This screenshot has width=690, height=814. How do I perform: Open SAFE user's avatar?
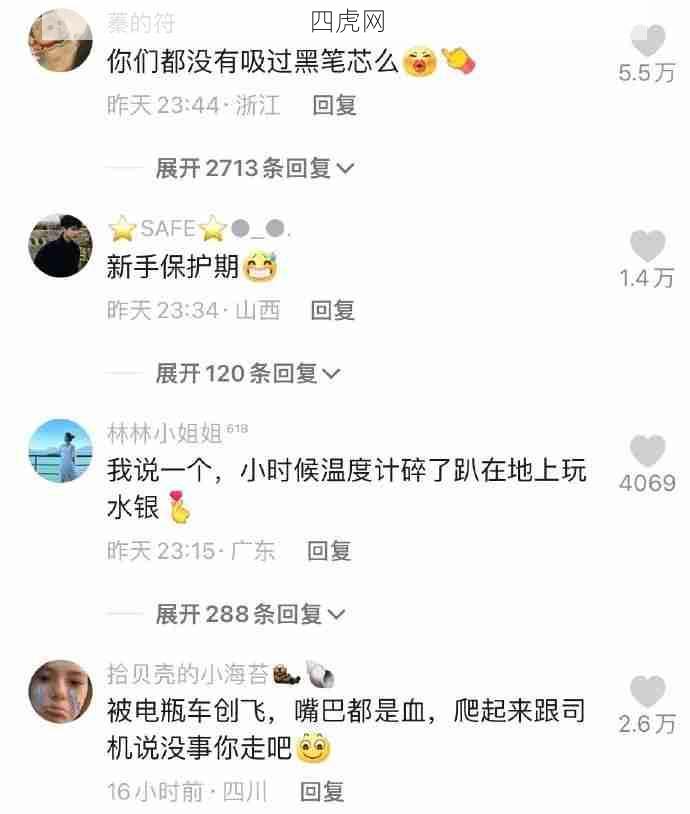point(62,246)
